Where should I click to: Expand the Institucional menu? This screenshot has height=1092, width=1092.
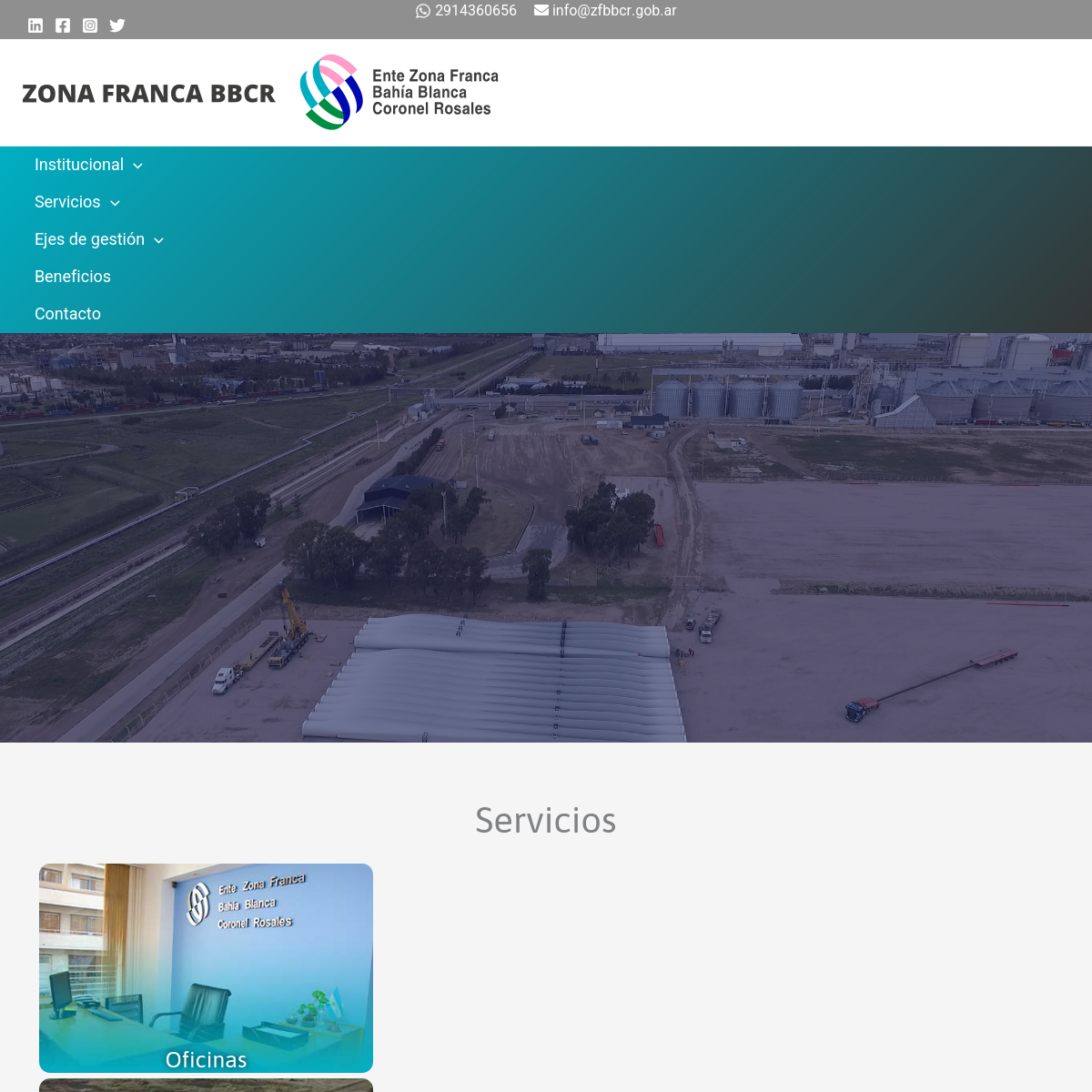[88, 165]
